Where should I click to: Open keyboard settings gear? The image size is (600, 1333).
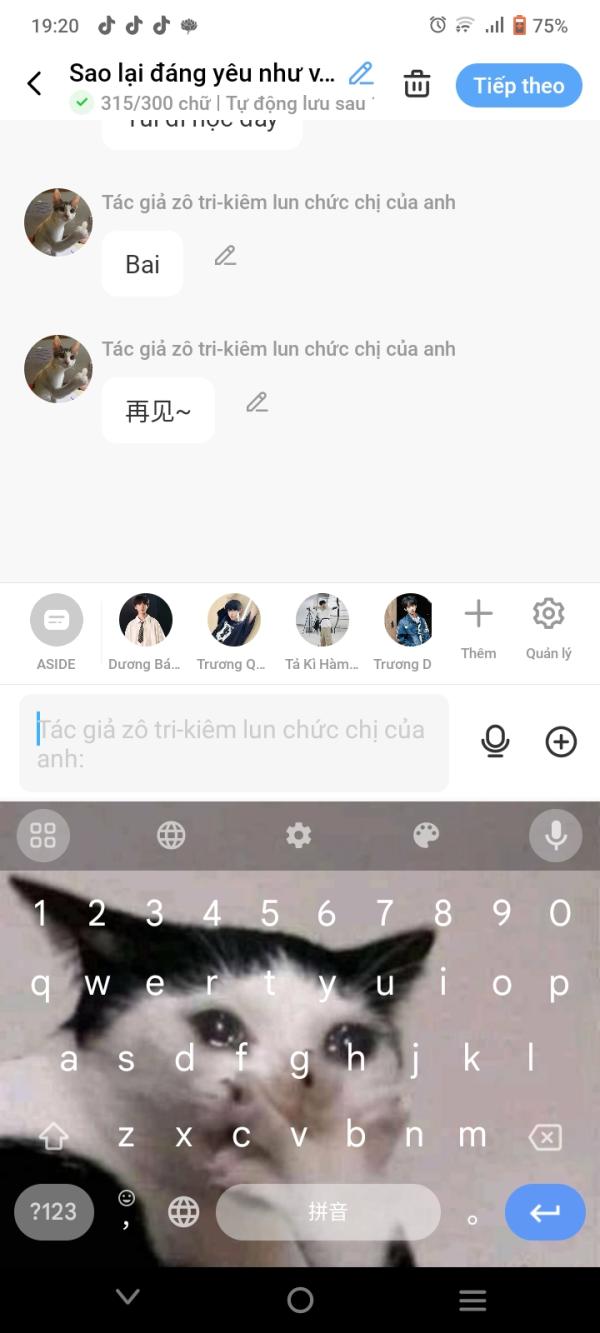point(299,835)
